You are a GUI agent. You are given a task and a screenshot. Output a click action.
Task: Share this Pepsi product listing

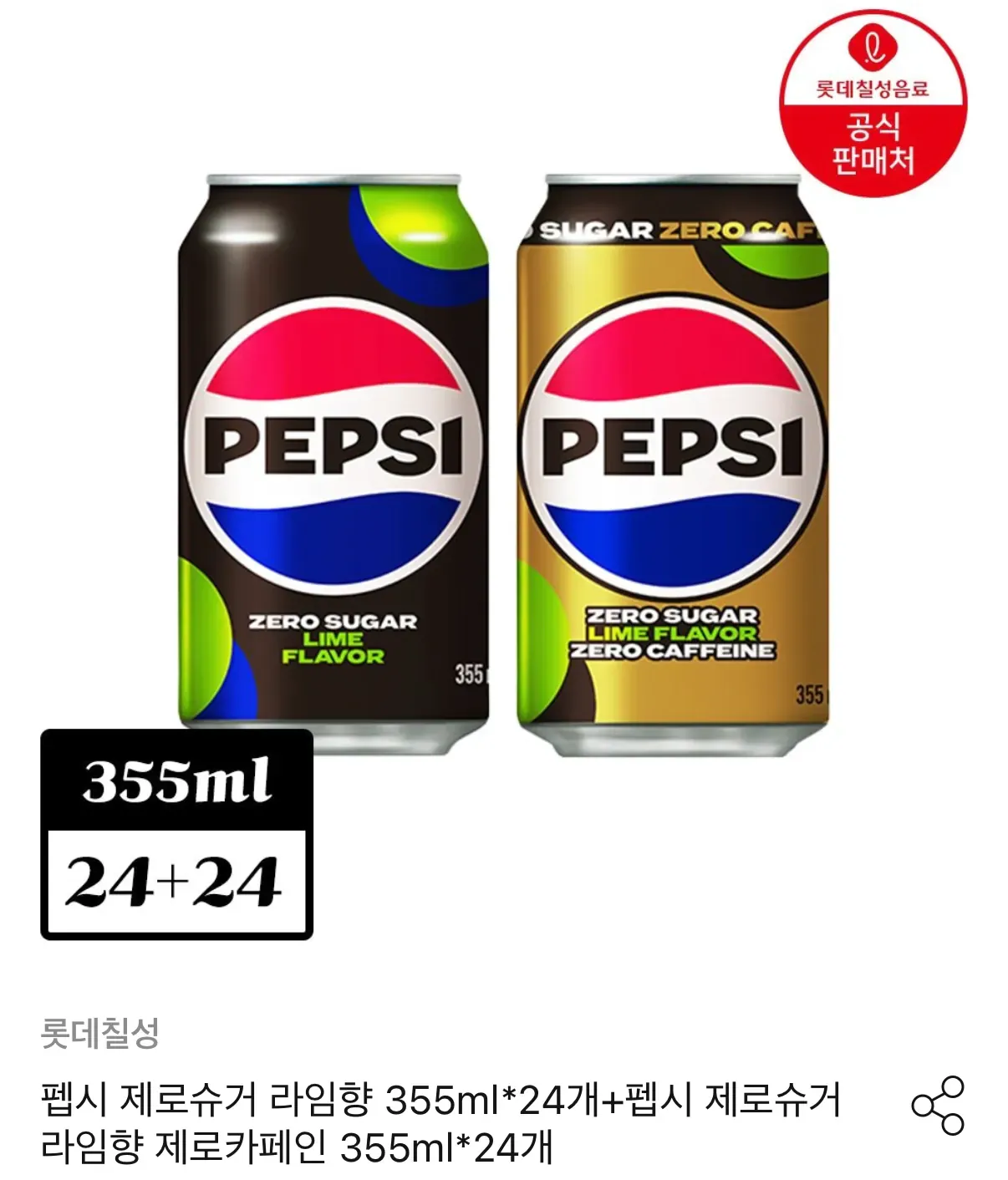937,1106
